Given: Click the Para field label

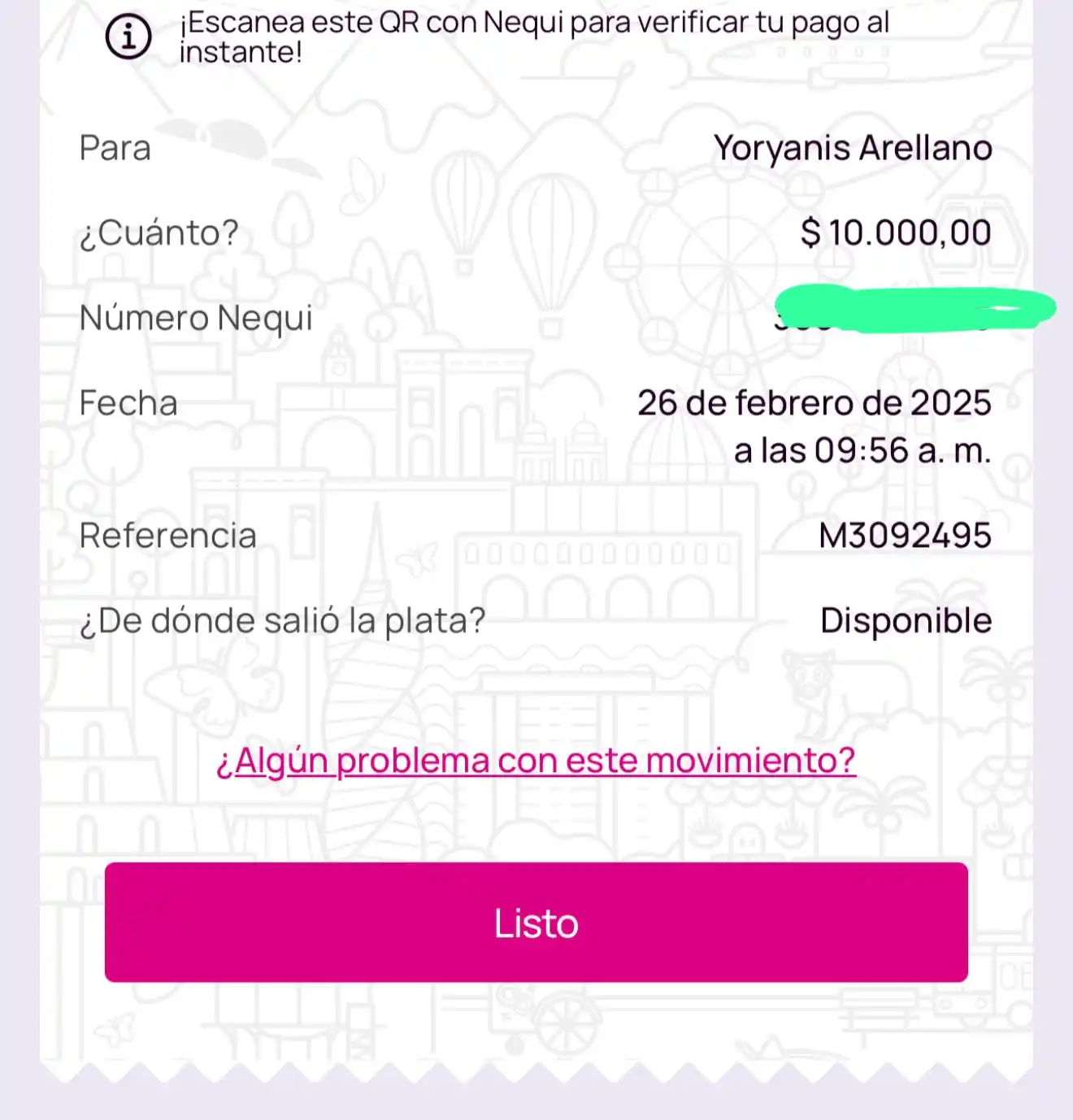Looking at the screenshot, I should pos(115,147).
